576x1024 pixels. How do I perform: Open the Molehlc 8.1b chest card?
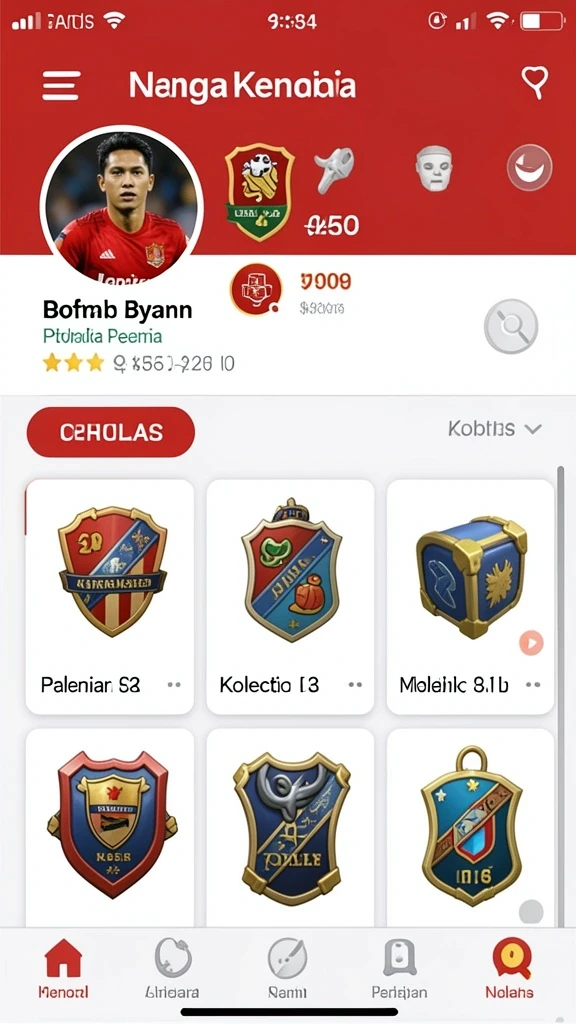(x=470, y=597)
